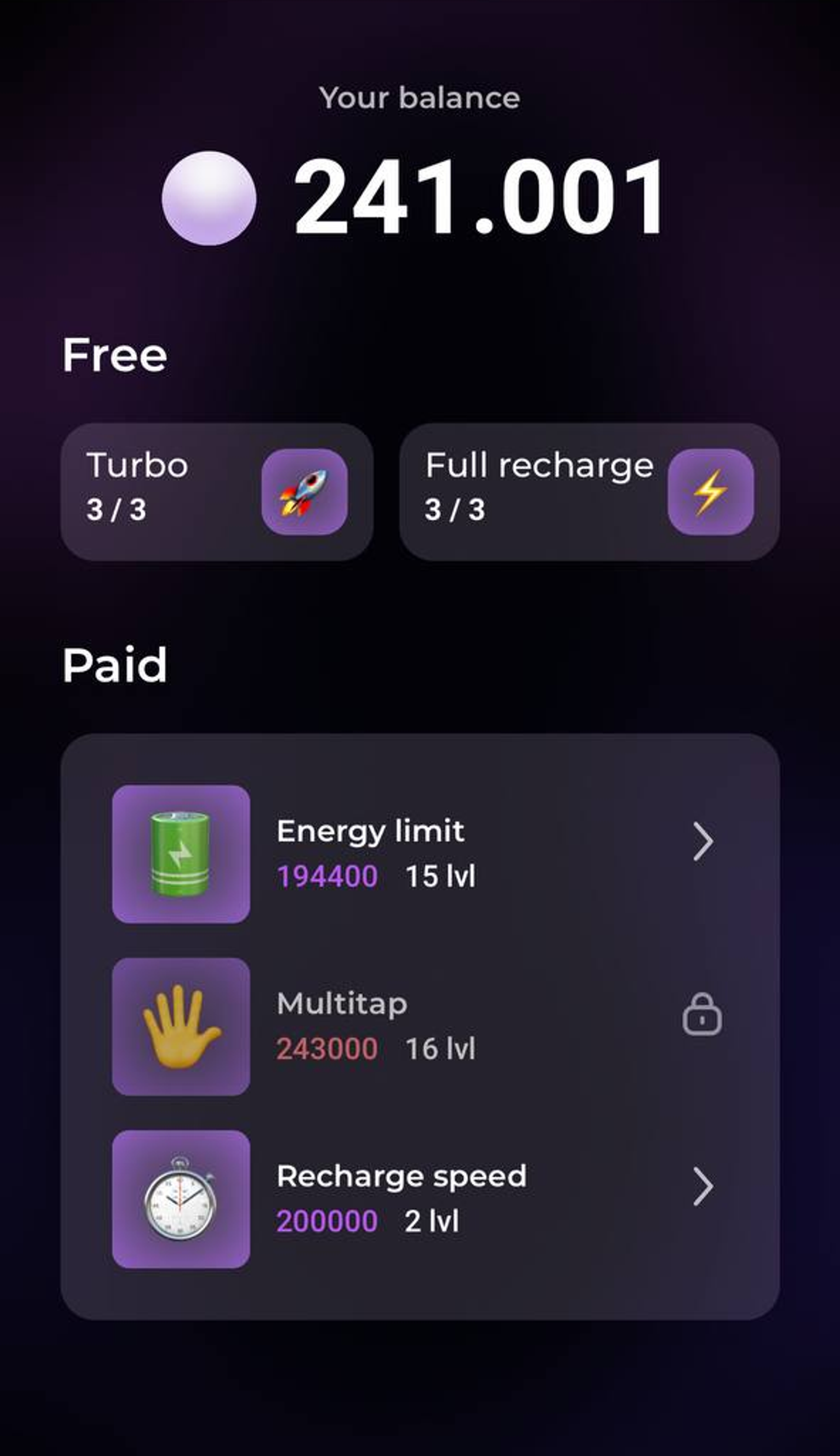
Task: Open the Energy limit upgrade
Action: (x=420, y=853)
